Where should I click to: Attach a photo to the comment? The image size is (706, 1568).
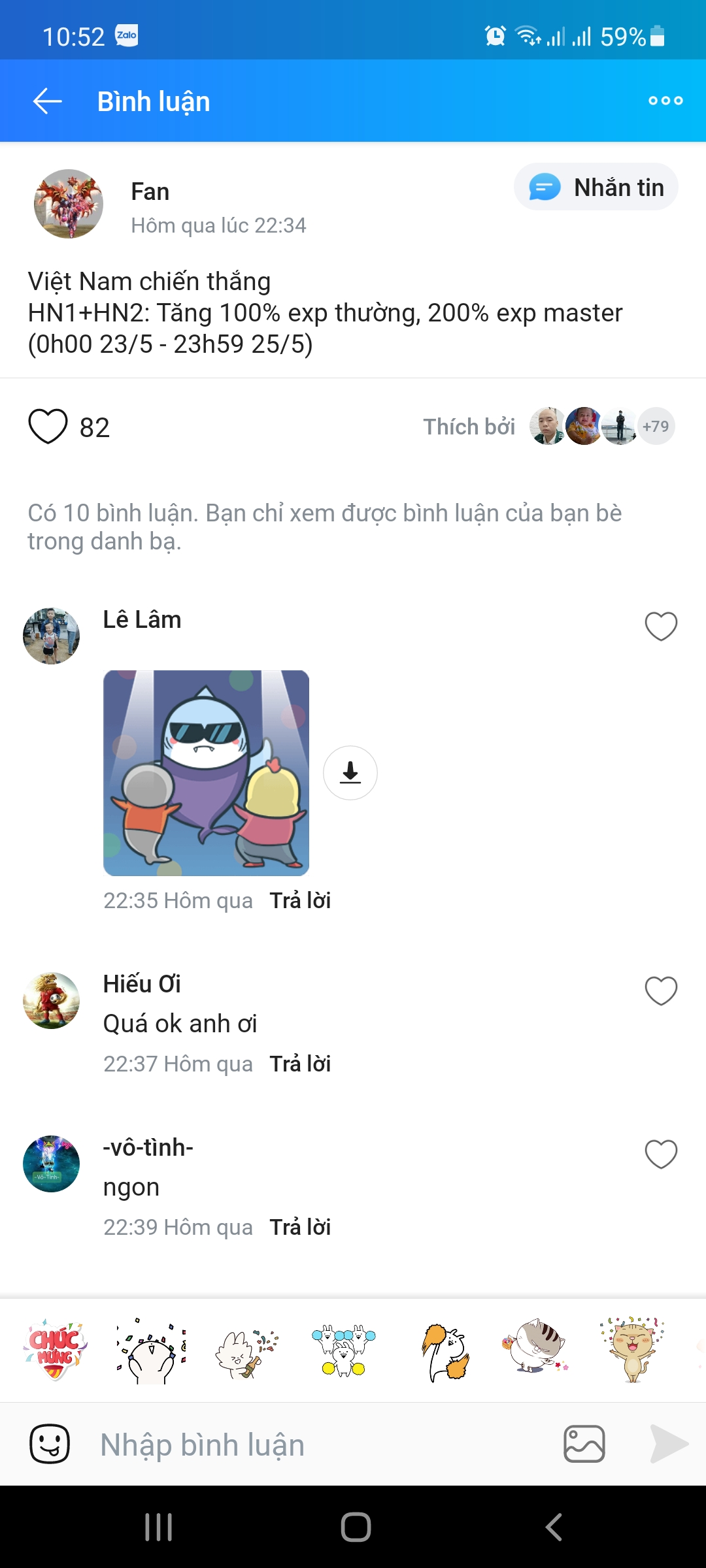[x=584, y=1444]
